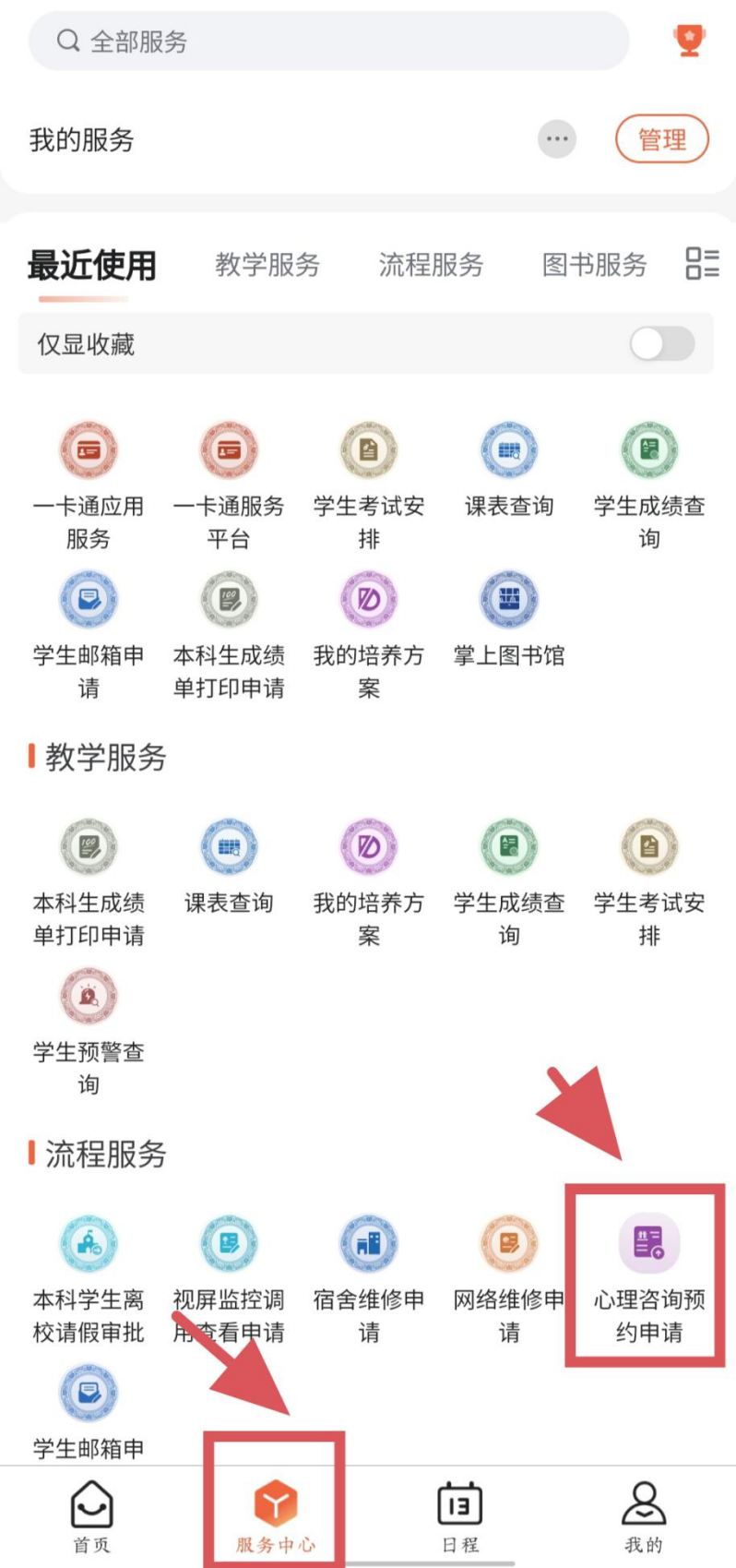The image size is (736, 1568).
Task: Open 掌上图书馆
Action: (509, 618)
